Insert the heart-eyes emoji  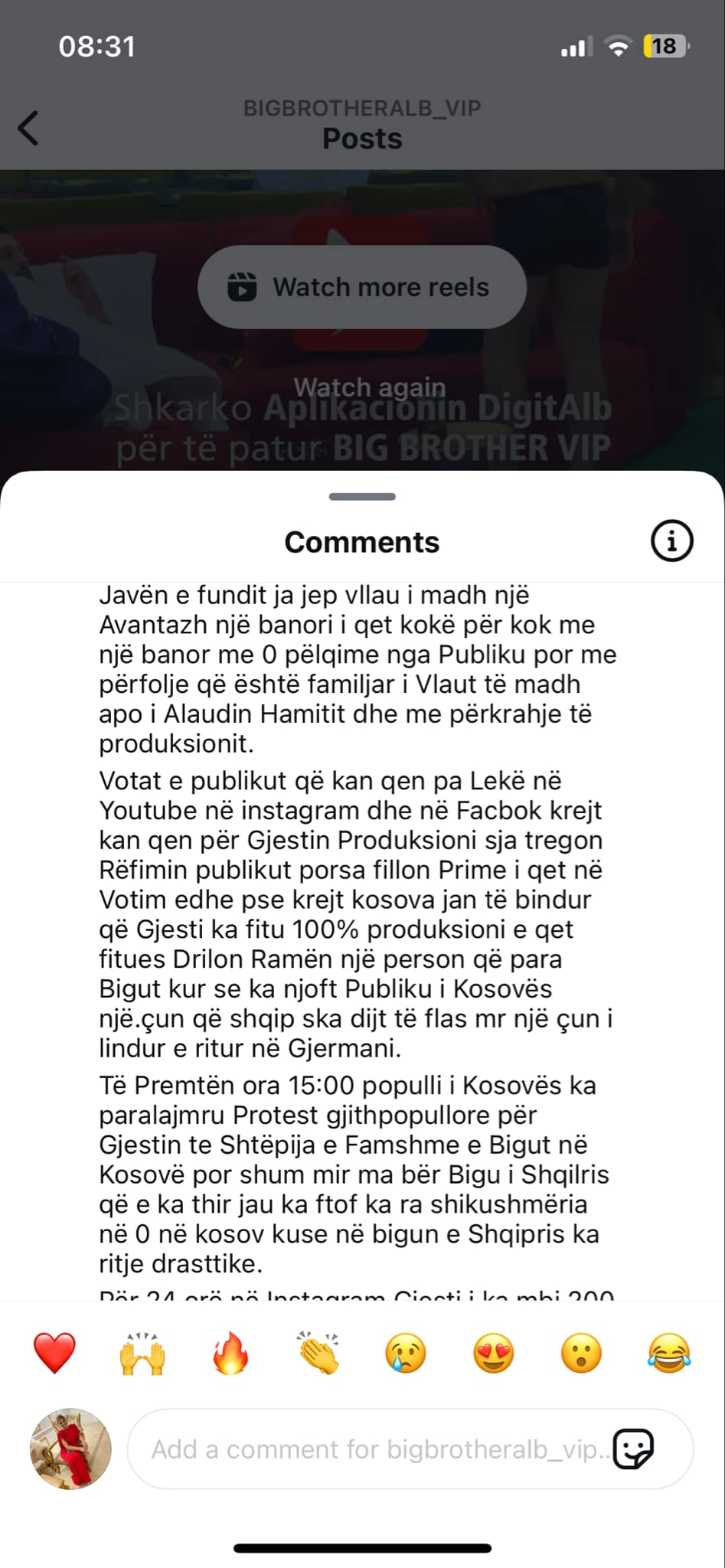pyautogui.click(x=494, y=1353)
